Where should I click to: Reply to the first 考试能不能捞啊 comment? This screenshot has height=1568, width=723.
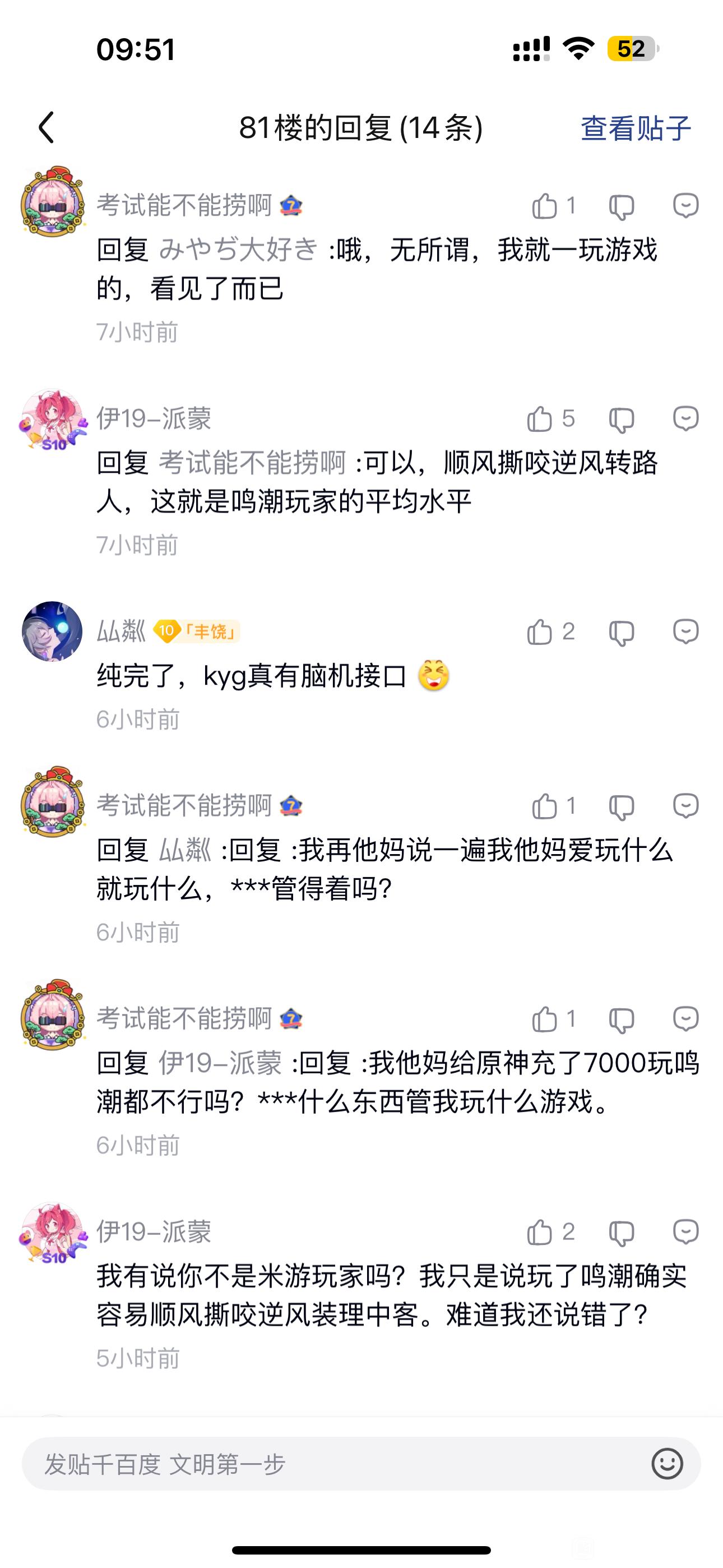tap(685, 206)
